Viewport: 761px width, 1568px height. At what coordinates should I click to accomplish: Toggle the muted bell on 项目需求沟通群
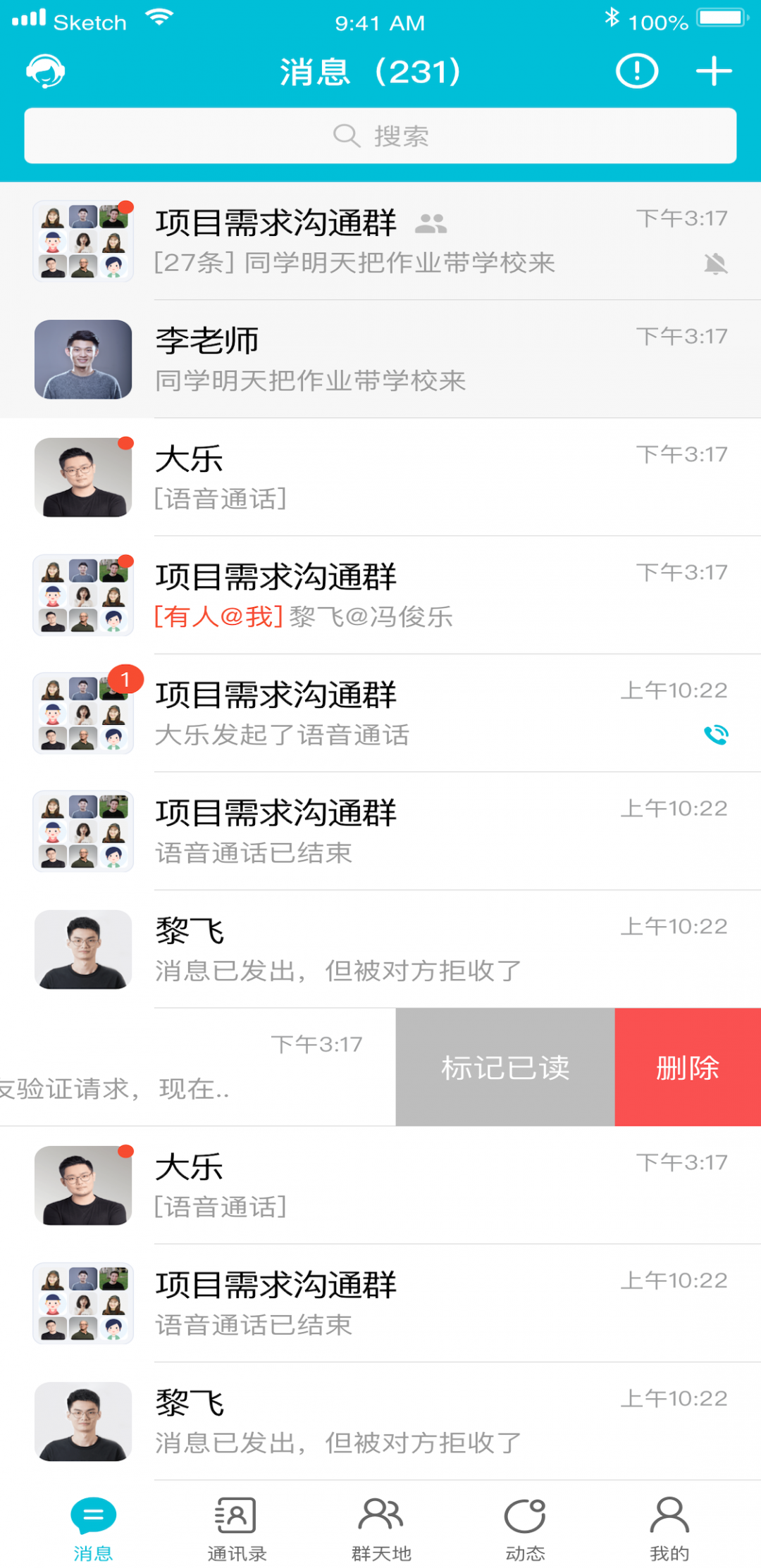click(x=716, y=264)
